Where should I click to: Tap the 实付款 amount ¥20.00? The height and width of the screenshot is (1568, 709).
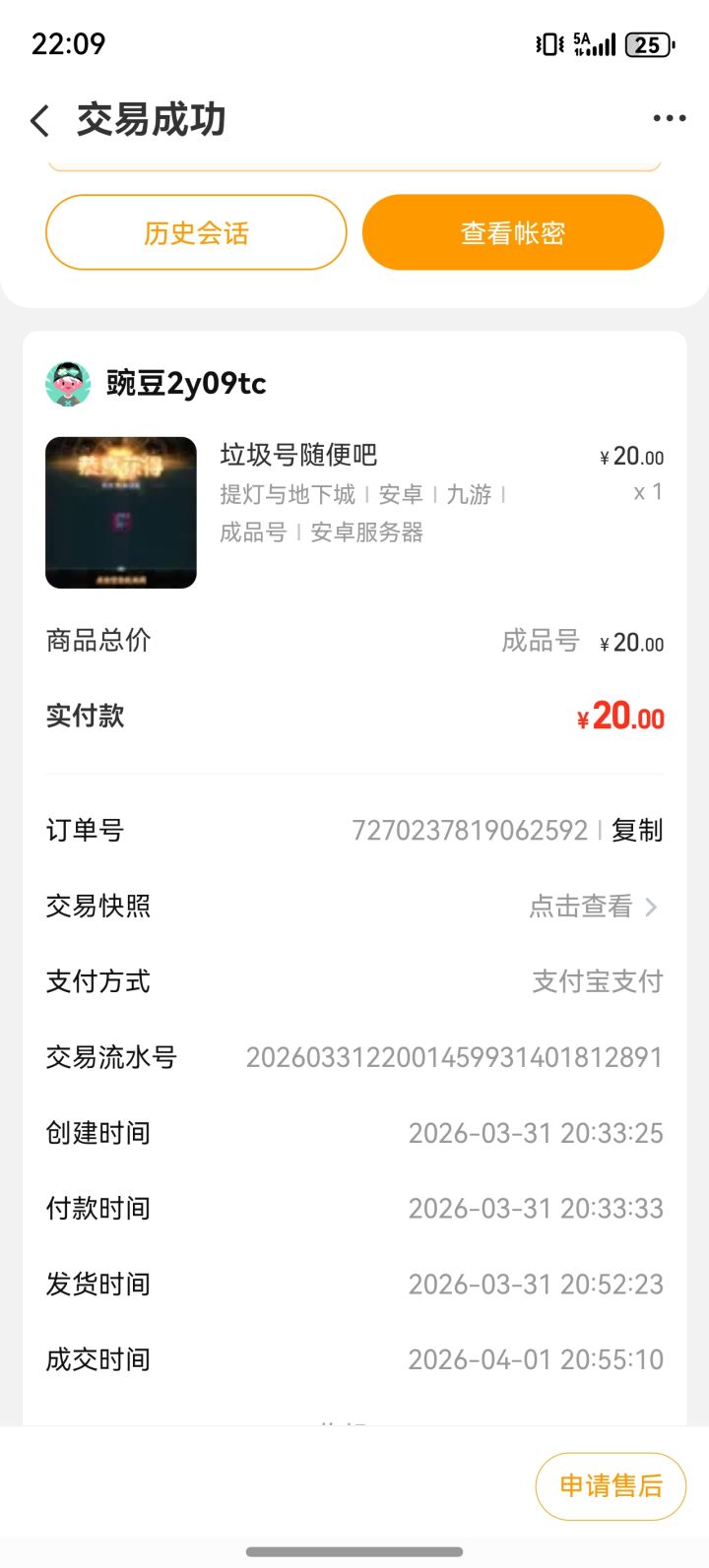pos(618,717)
